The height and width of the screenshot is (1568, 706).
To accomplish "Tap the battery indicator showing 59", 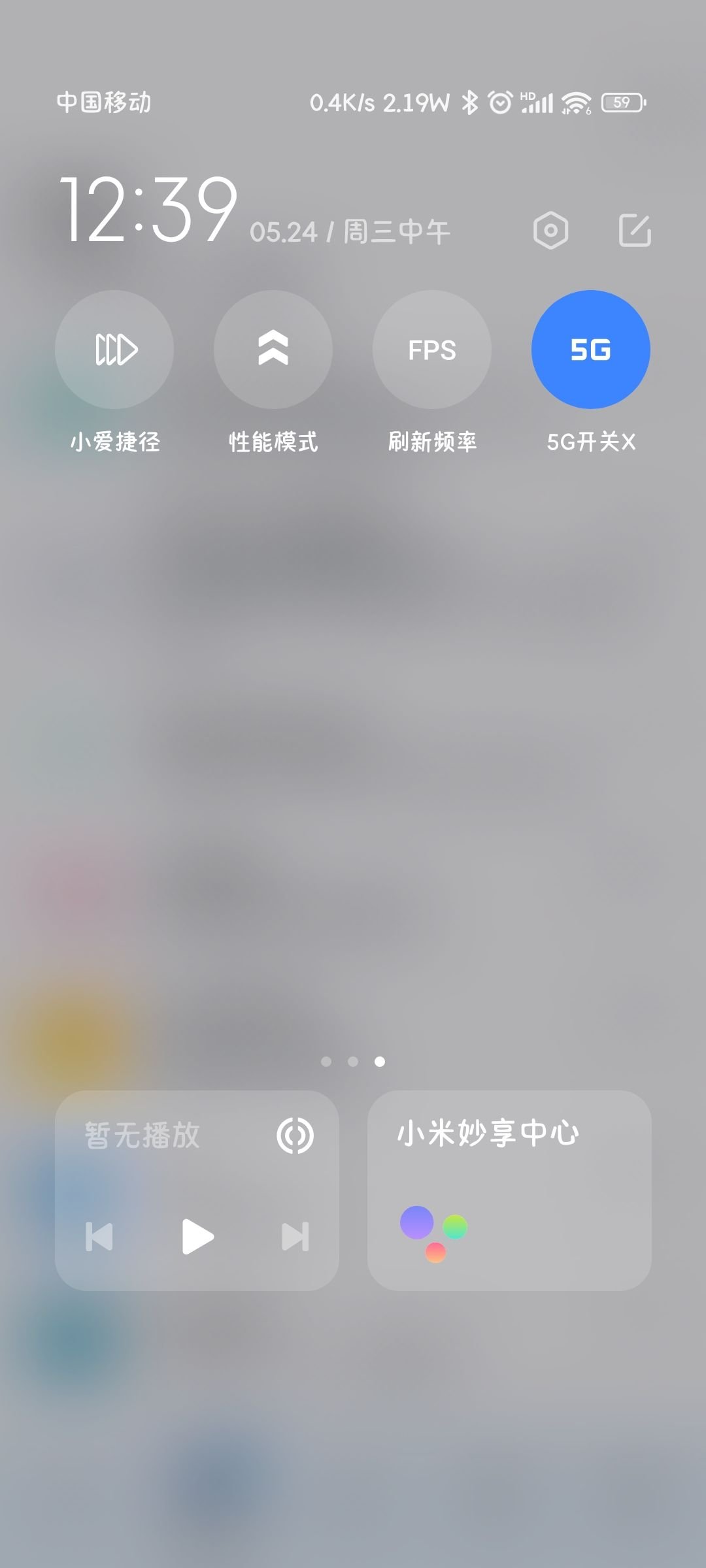I will pyautogui.click(x=622, y=103).
